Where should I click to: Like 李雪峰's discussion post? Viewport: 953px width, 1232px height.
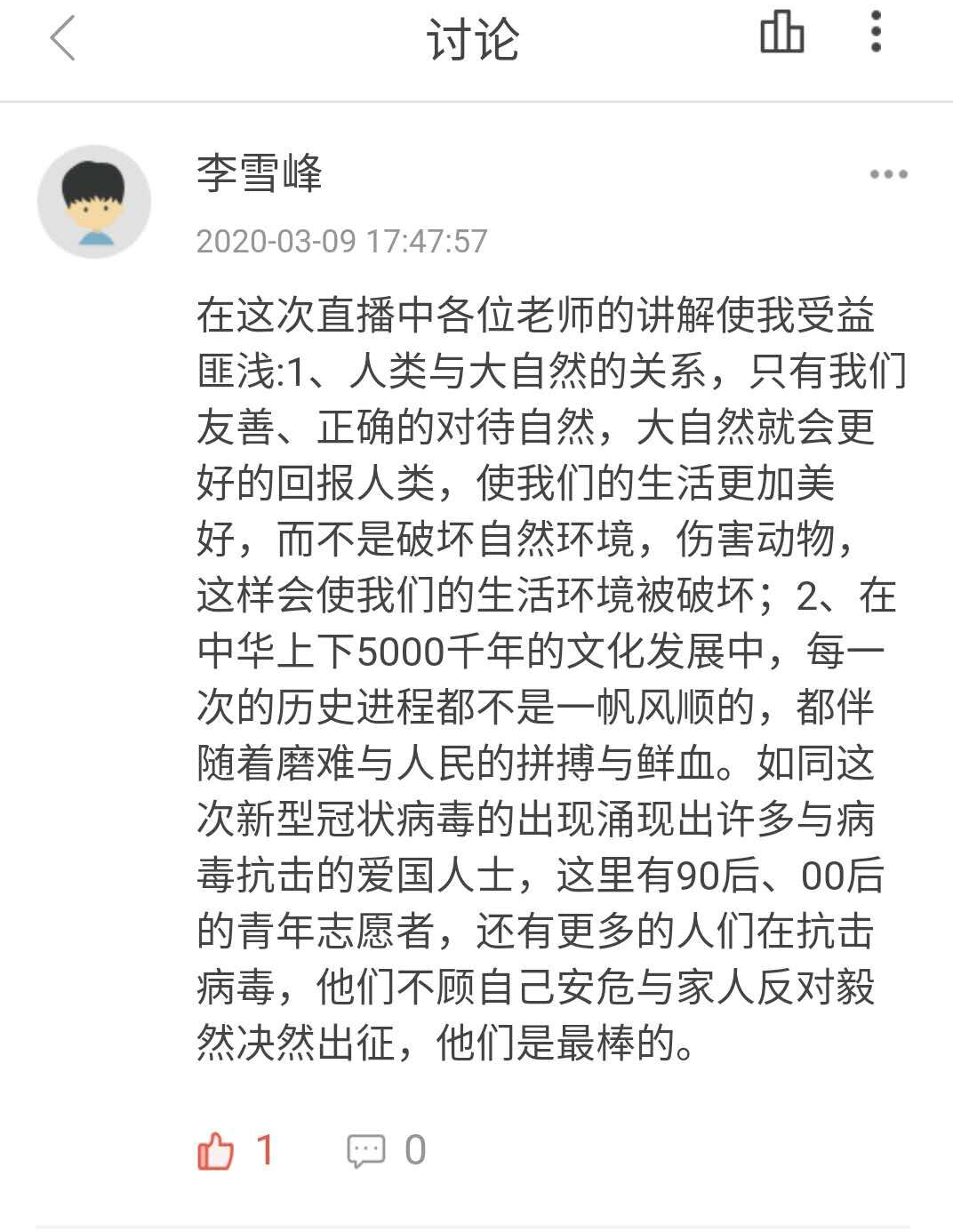click(x=216, y=1150)
